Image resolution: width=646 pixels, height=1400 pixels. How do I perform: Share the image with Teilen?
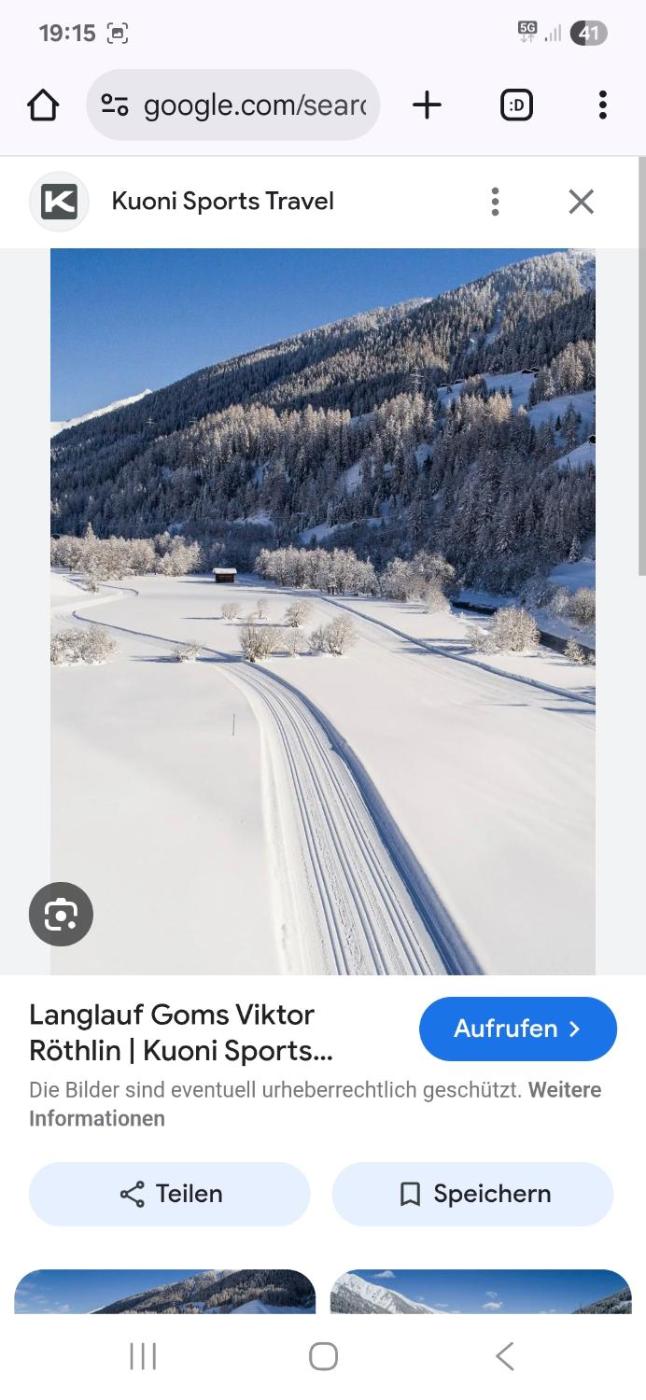tap(170, 1194)
